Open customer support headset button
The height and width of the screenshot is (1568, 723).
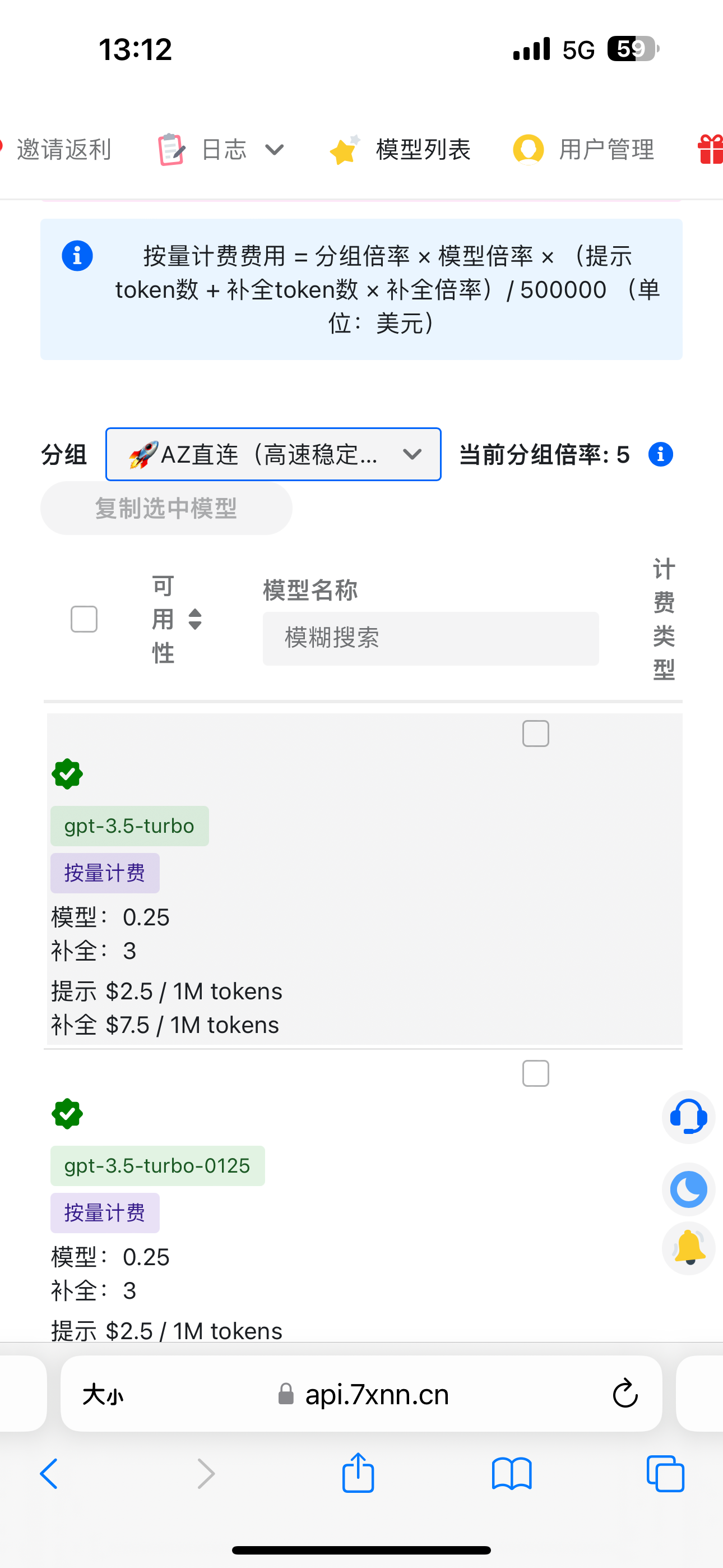point(688,1117)
